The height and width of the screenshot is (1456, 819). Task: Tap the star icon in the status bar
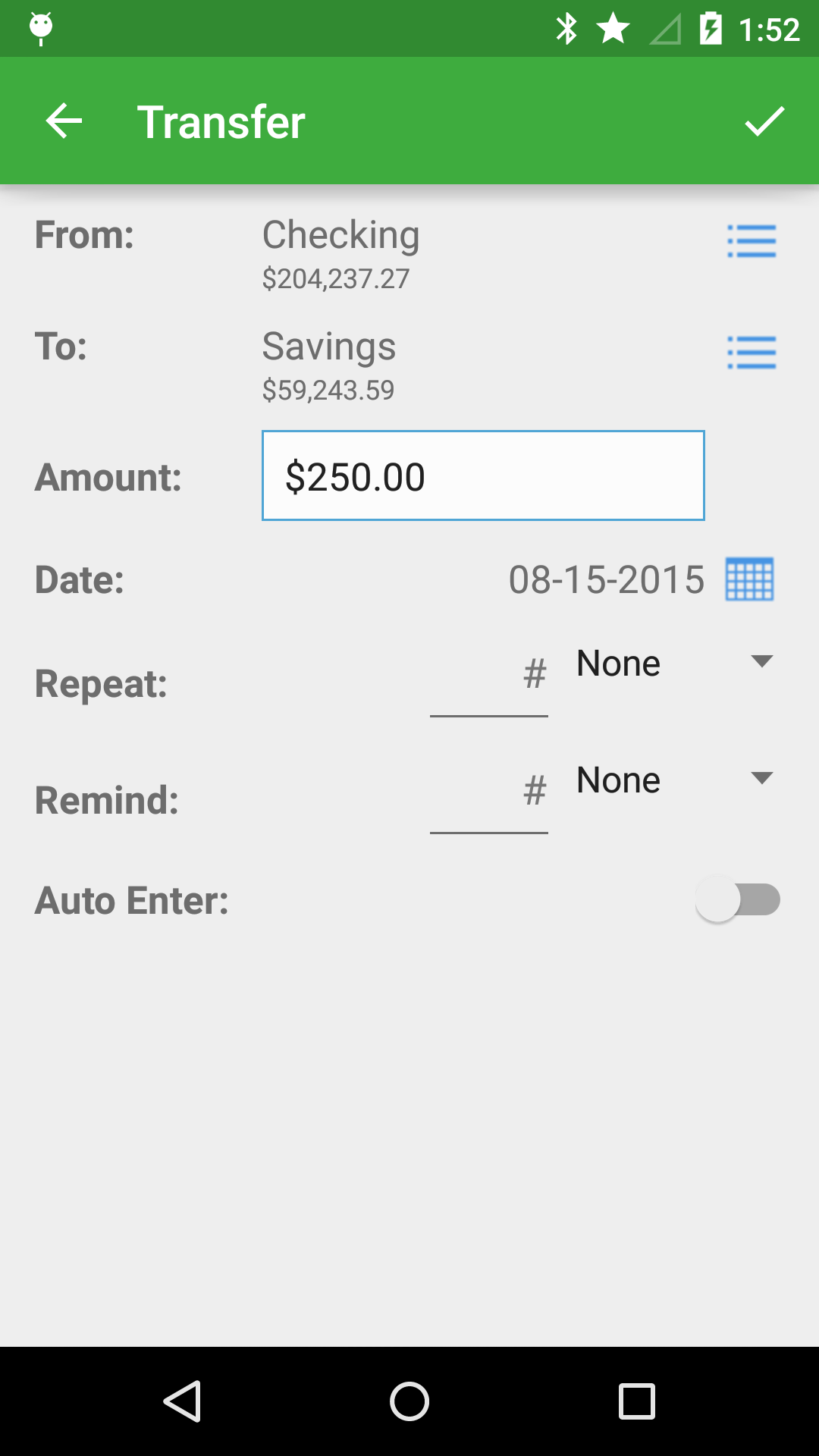(612, 28)
